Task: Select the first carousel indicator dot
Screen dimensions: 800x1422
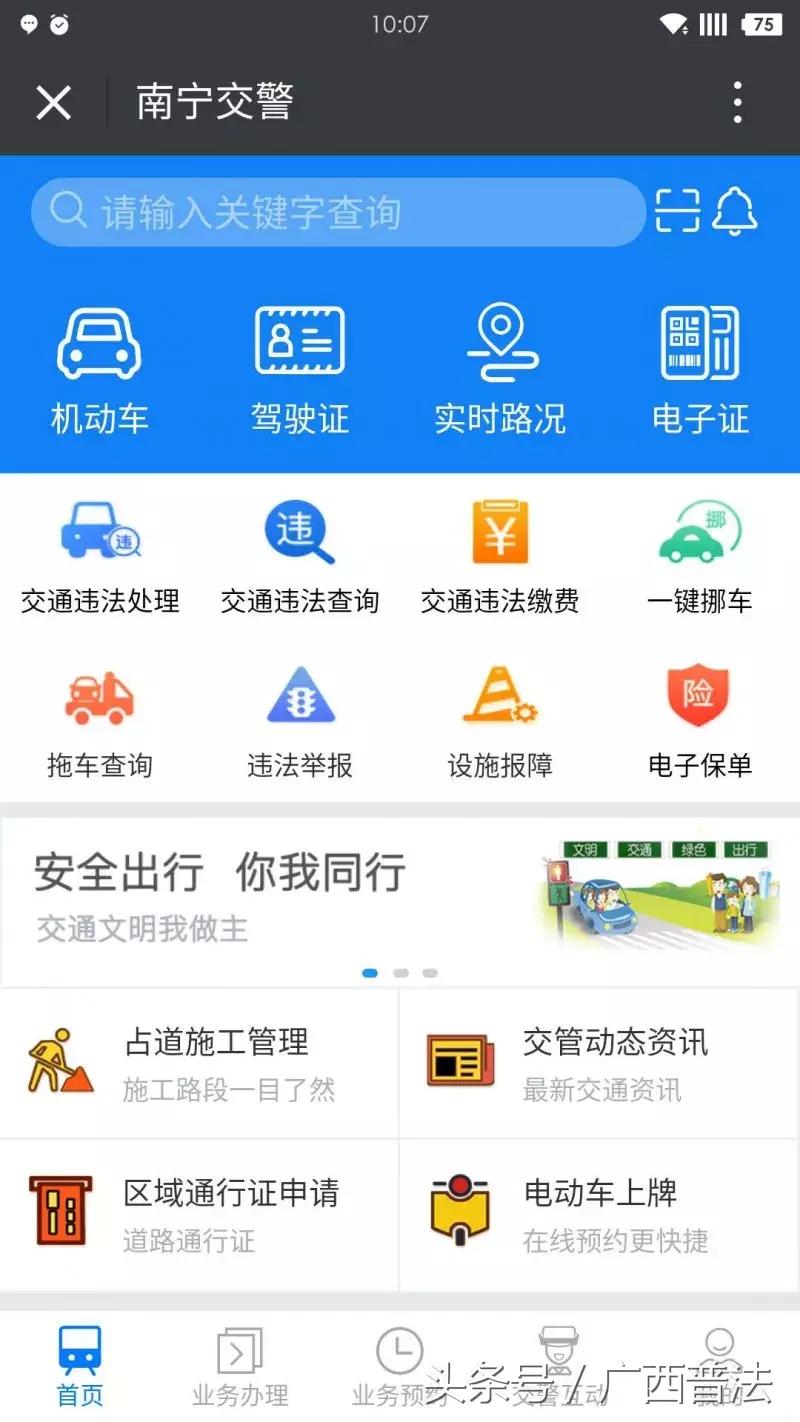Action: tap(371, 972)
